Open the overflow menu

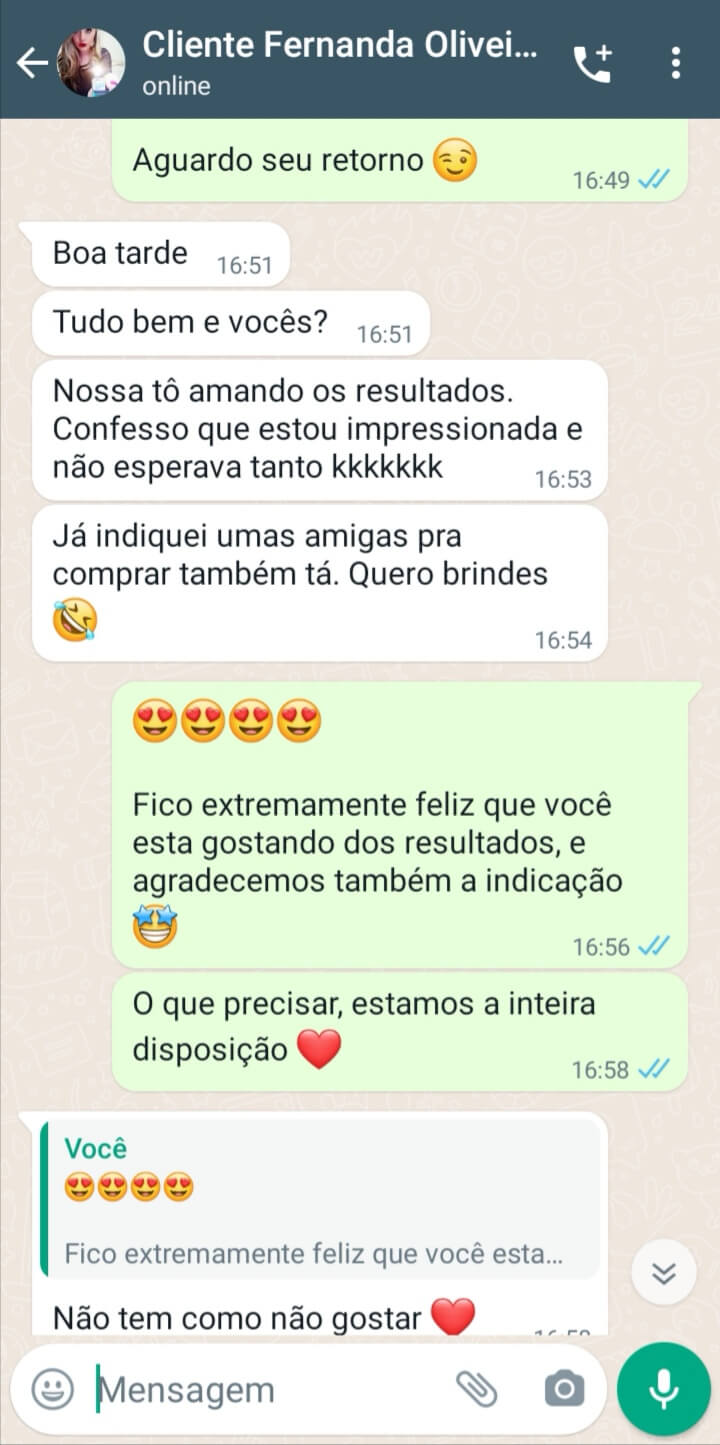676,63
